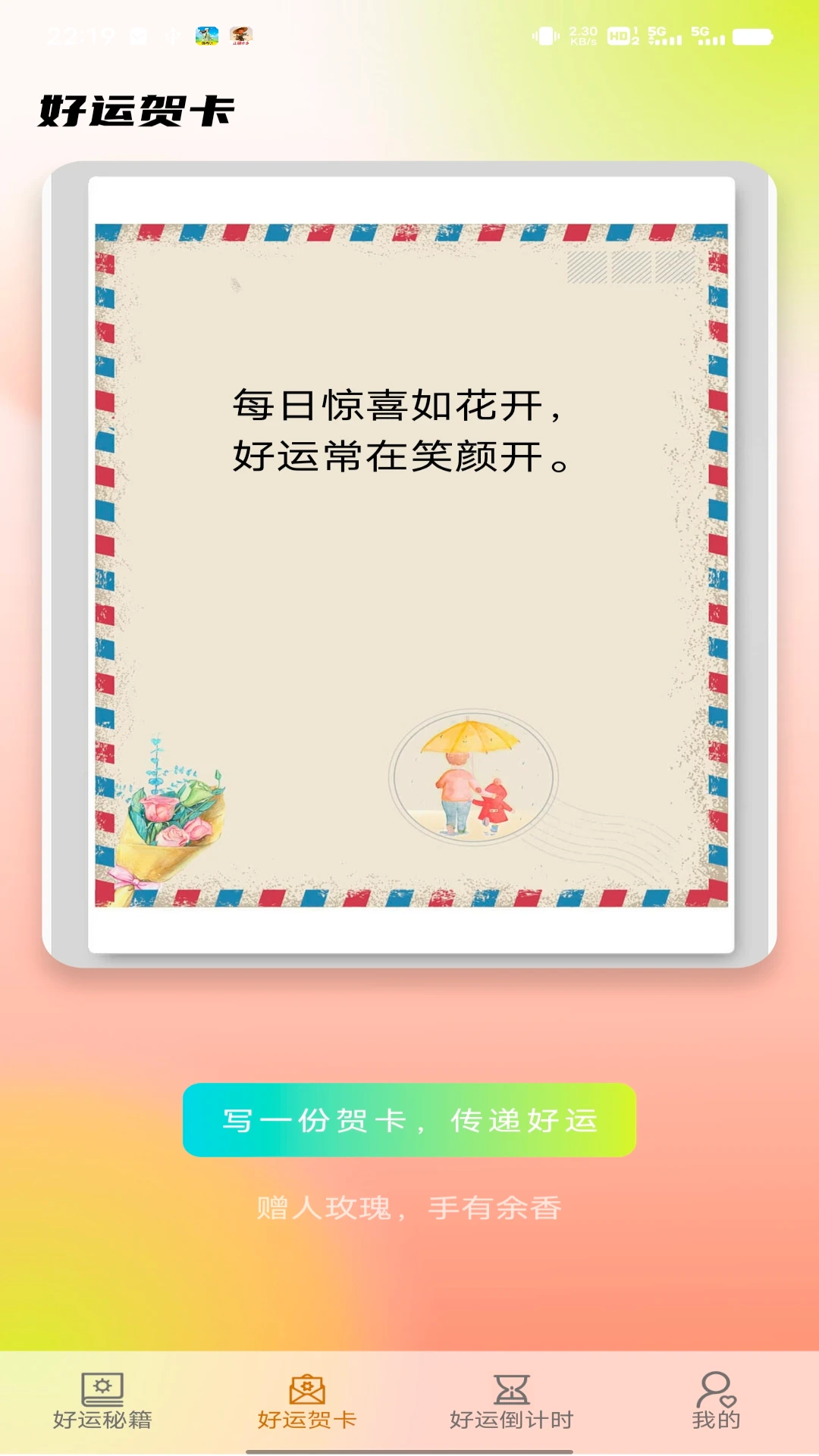
Task: Open the 好运倒计时 tab
Action: pos(511,1401)
